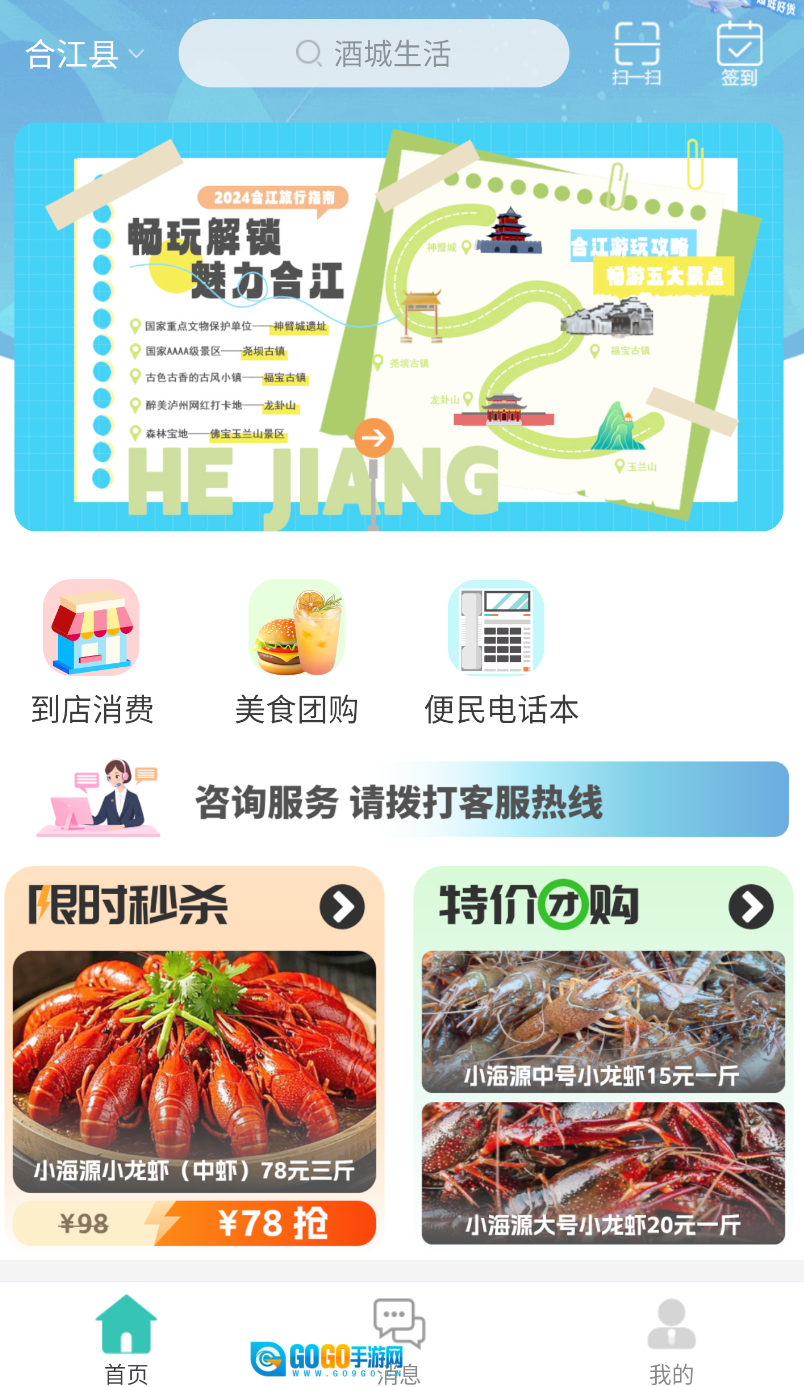Tap the orange arrow on the travel banner
804x1387 pixels.
click(x=372, y=437)
